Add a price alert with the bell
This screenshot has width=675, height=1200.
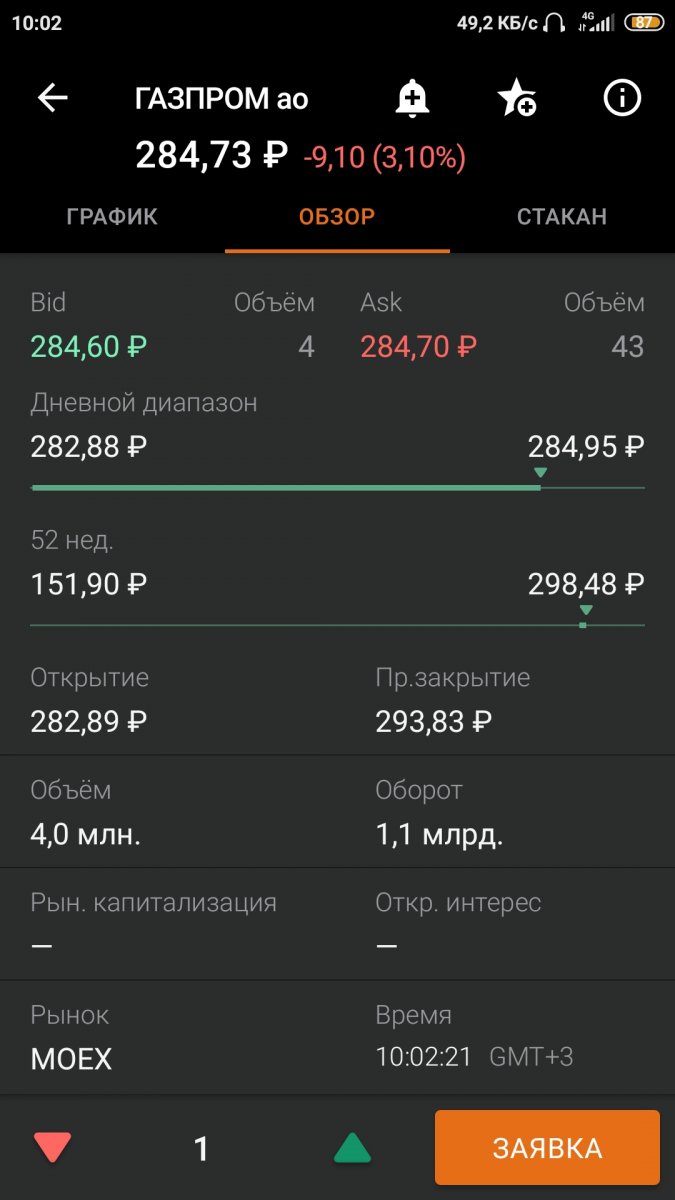pyautogui.click(x=412, y=99)
